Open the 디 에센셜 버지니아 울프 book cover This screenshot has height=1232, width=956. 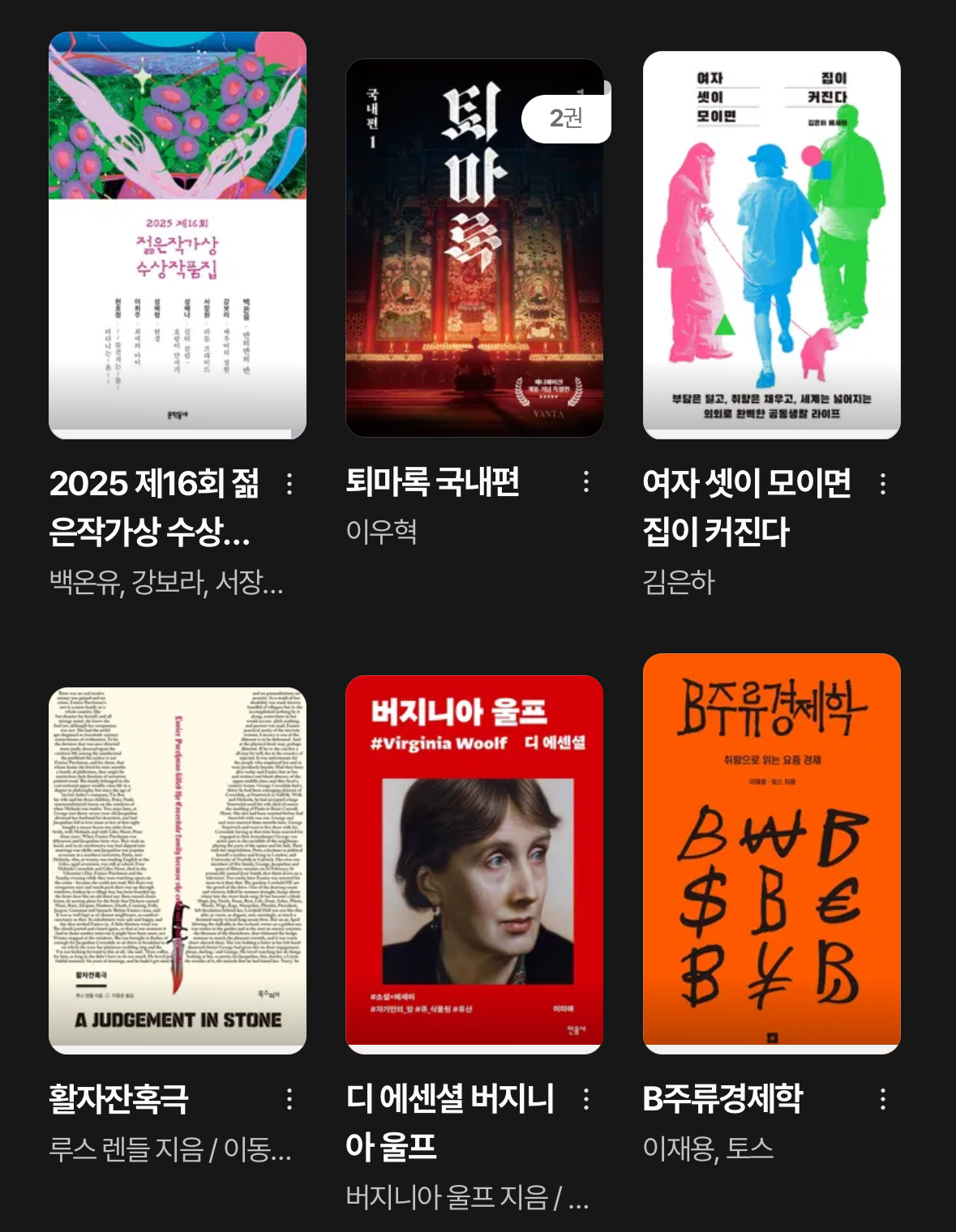pos(474,865)
